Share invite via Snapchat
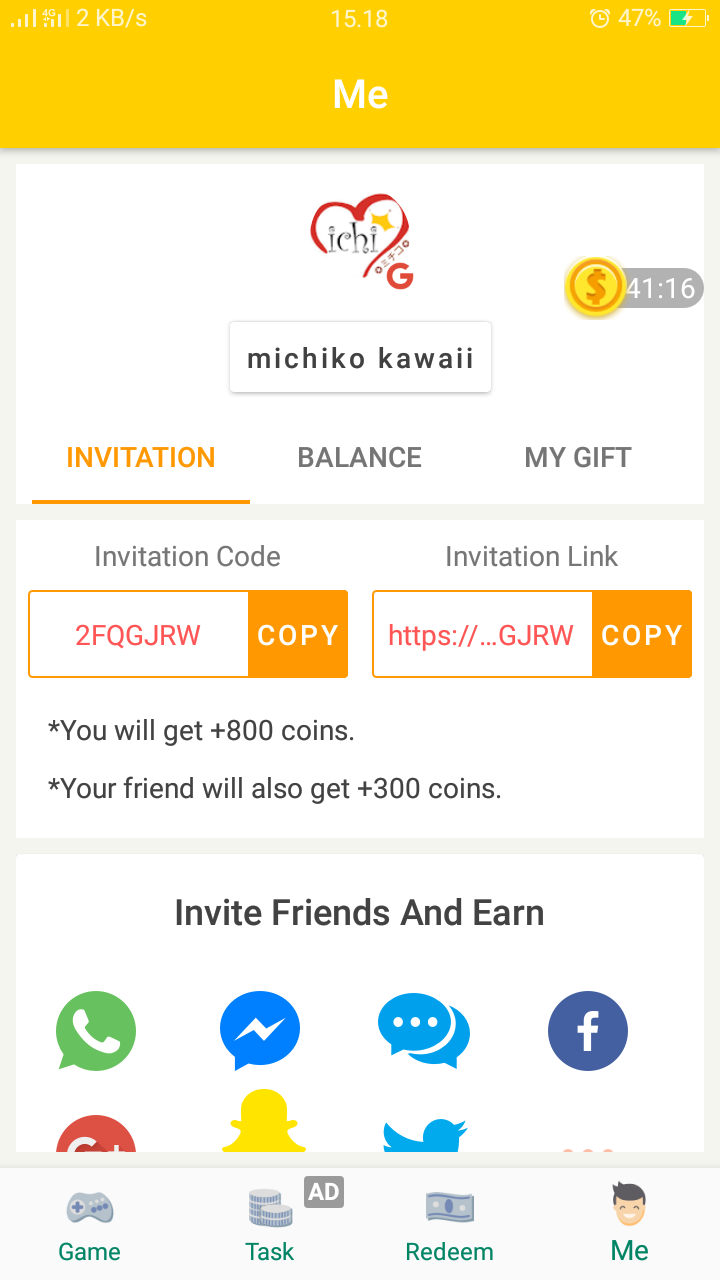 (264, 1121)
